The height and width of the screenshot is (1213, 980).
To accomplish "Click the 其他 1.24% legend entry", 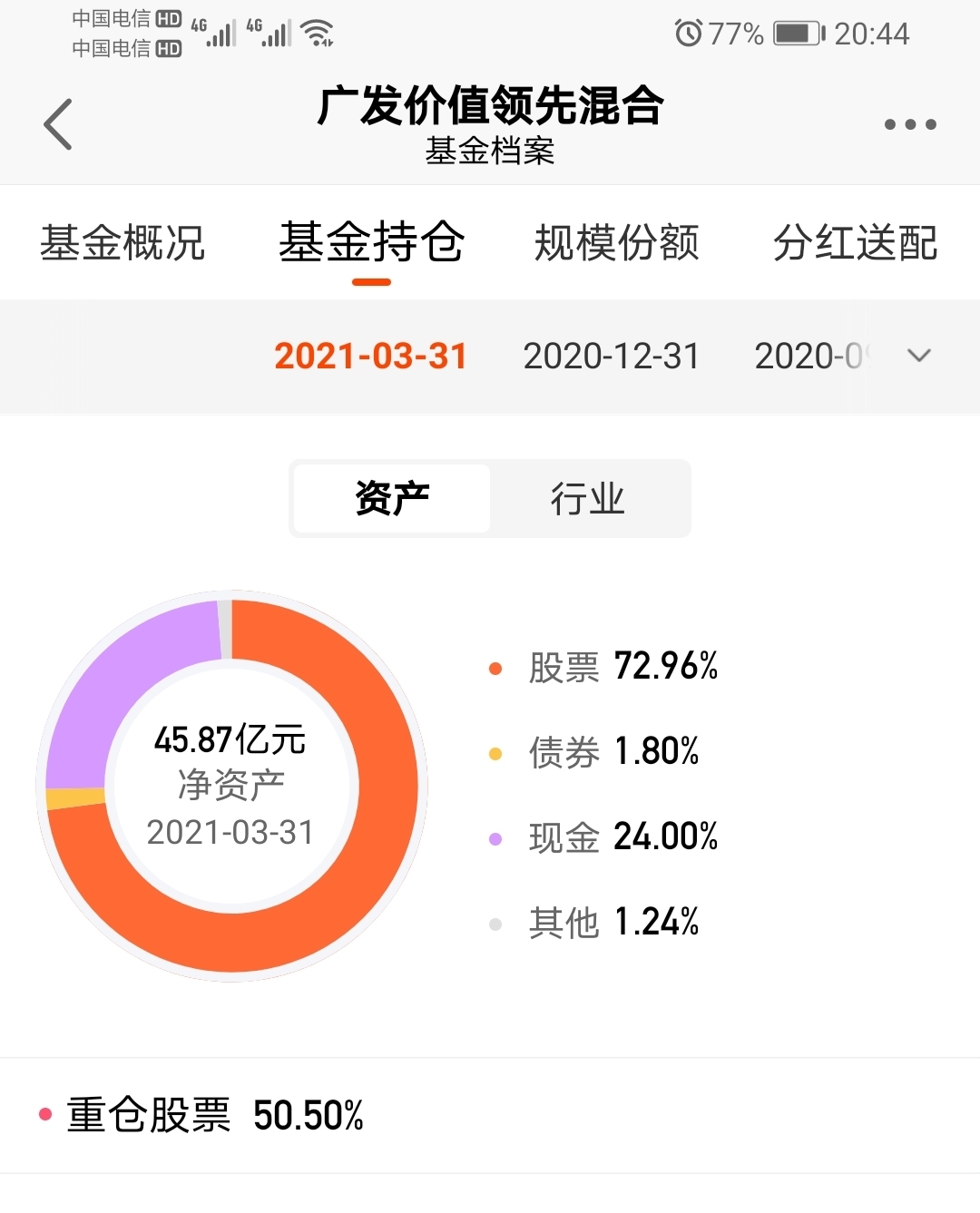I will pyautogui.click(x=612, y=923).
